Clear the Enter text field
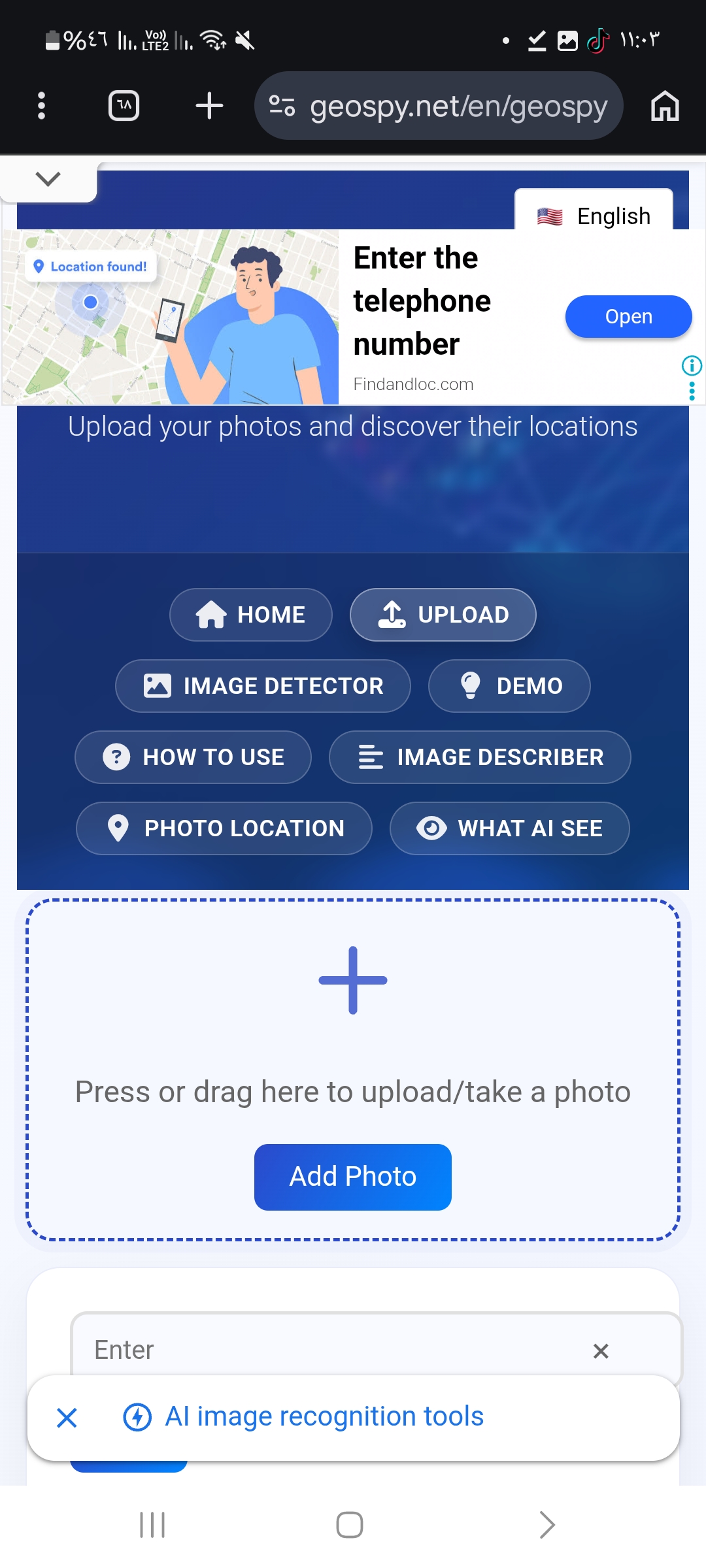The width and height of the screenshot is (706, 1568). click(x=601, y=1350)
